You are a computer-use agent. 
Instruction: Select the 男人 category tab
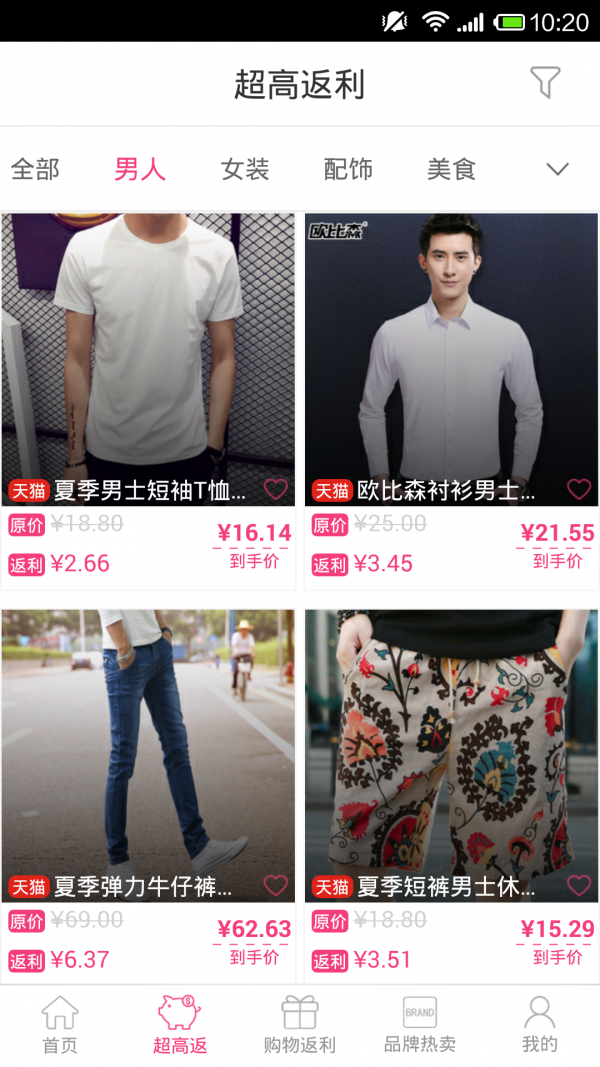click(x=140, y=169)
